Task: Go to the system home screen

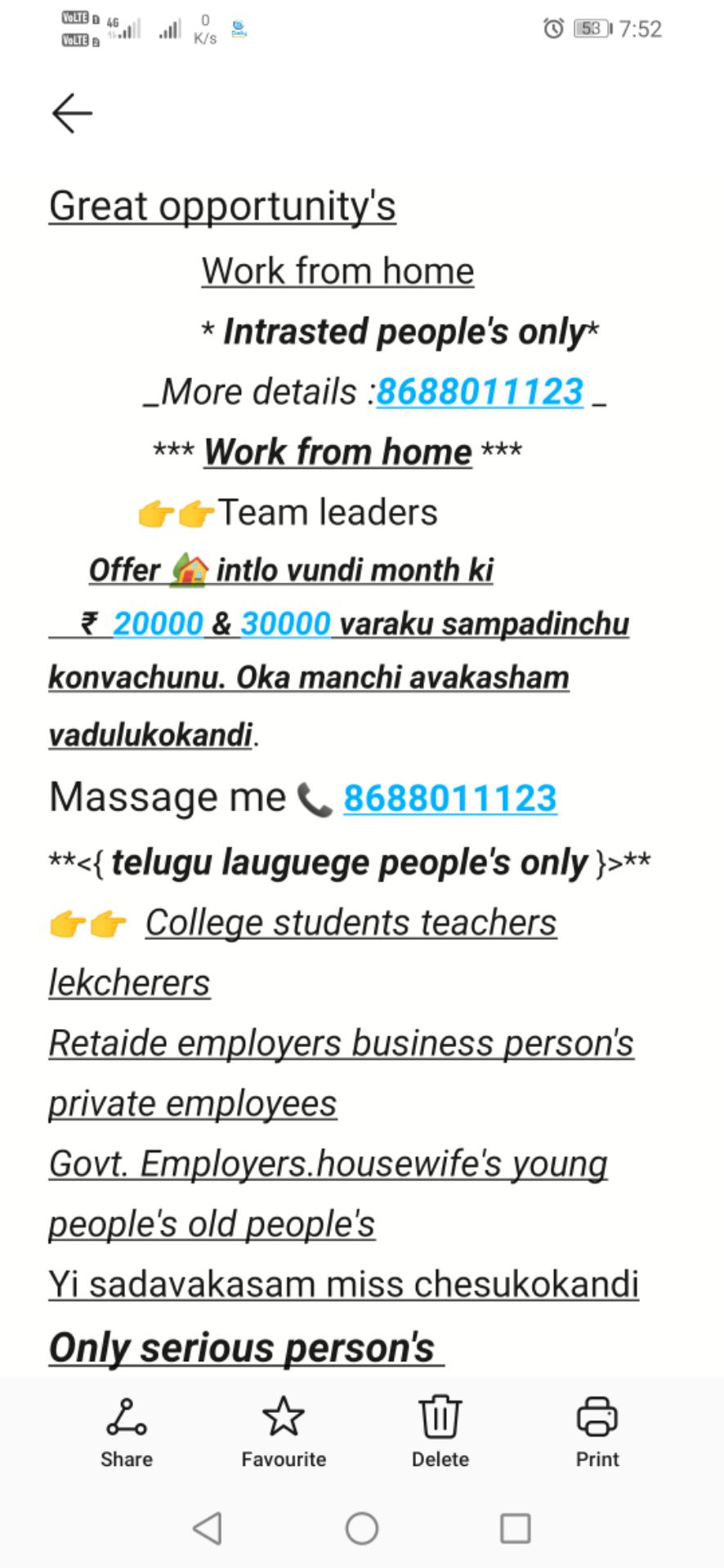Action: click(362, 1528)
